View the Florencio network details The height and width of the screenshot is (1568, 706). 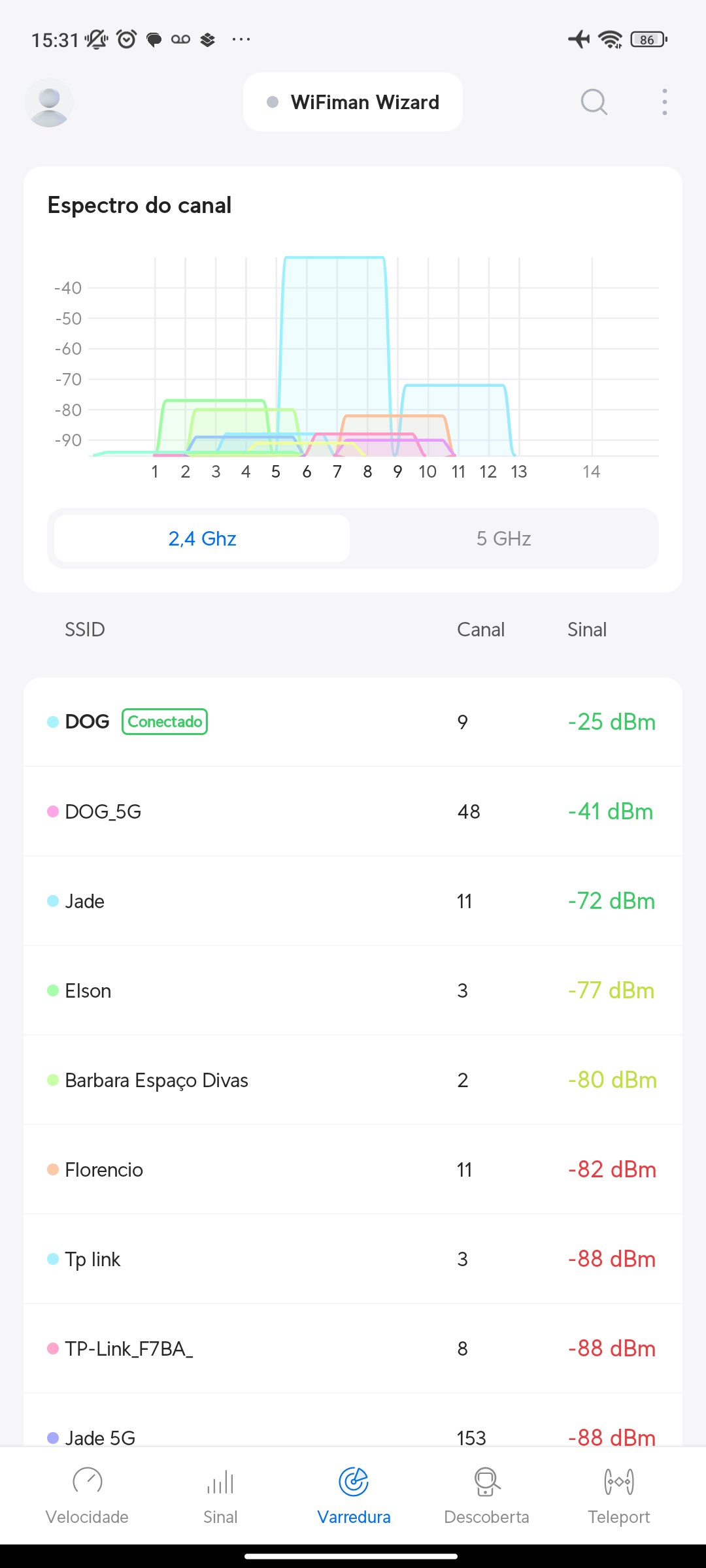click(353, 1169)
